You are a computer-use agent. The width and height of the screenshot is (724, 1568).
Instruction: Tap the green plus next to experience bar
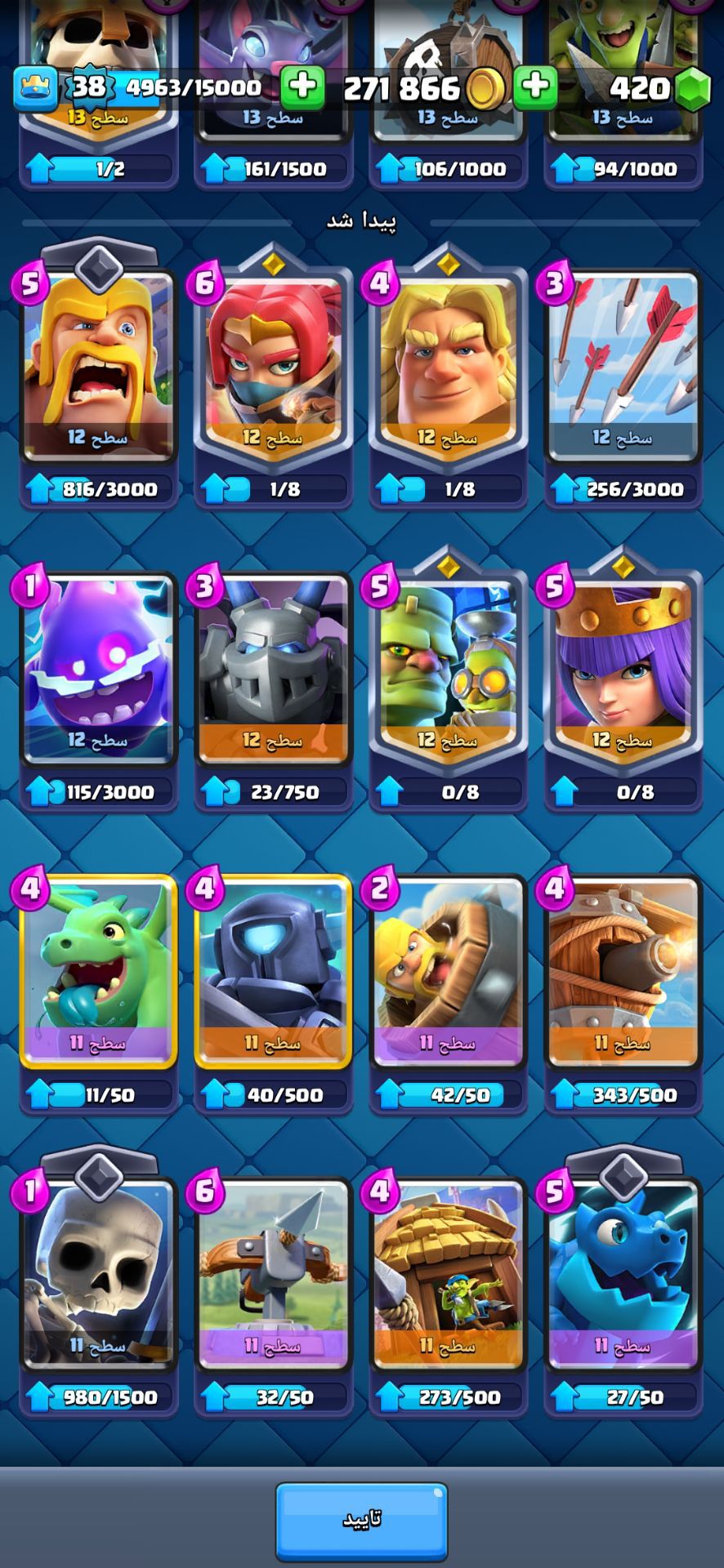click(x=302, y=87)
